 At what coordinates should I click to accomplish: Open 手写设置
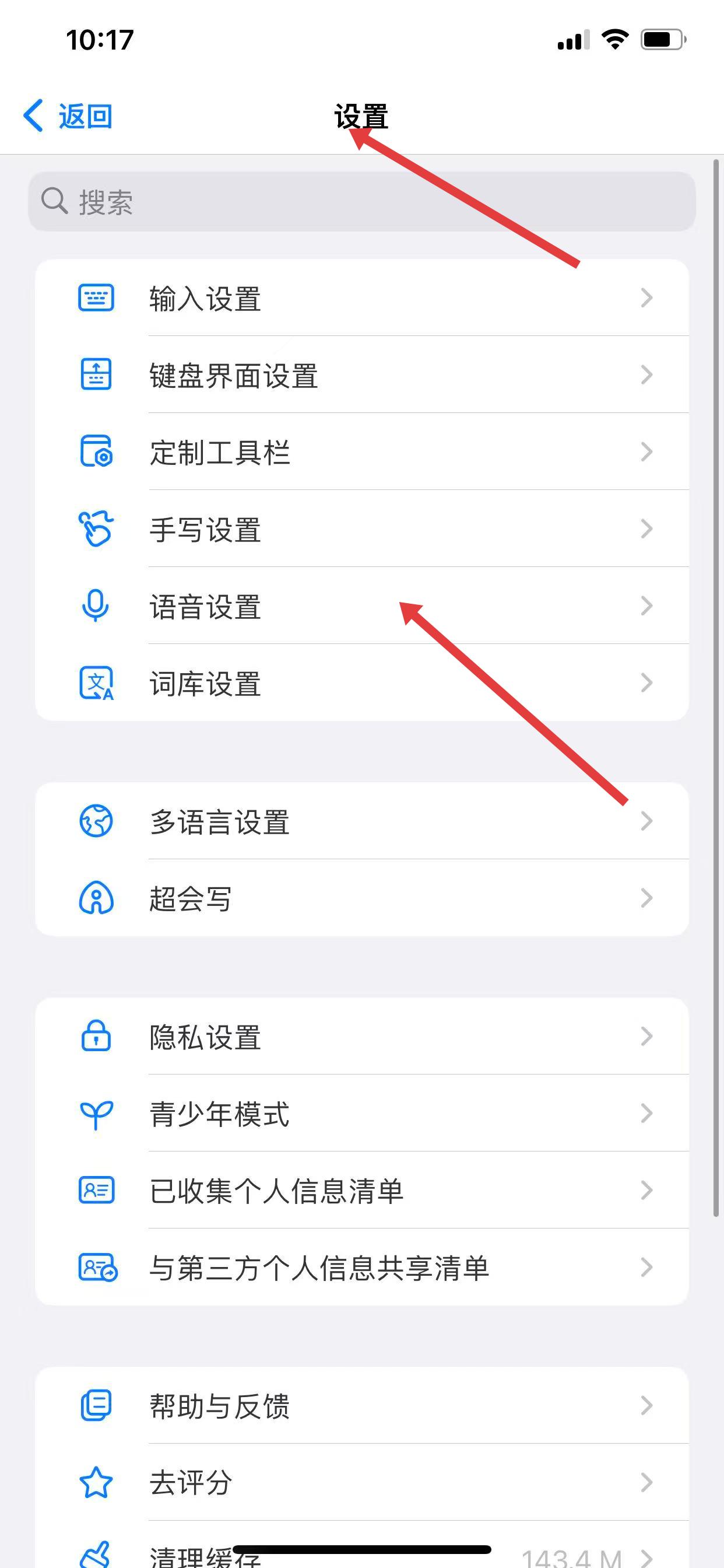tap(361, 529)
